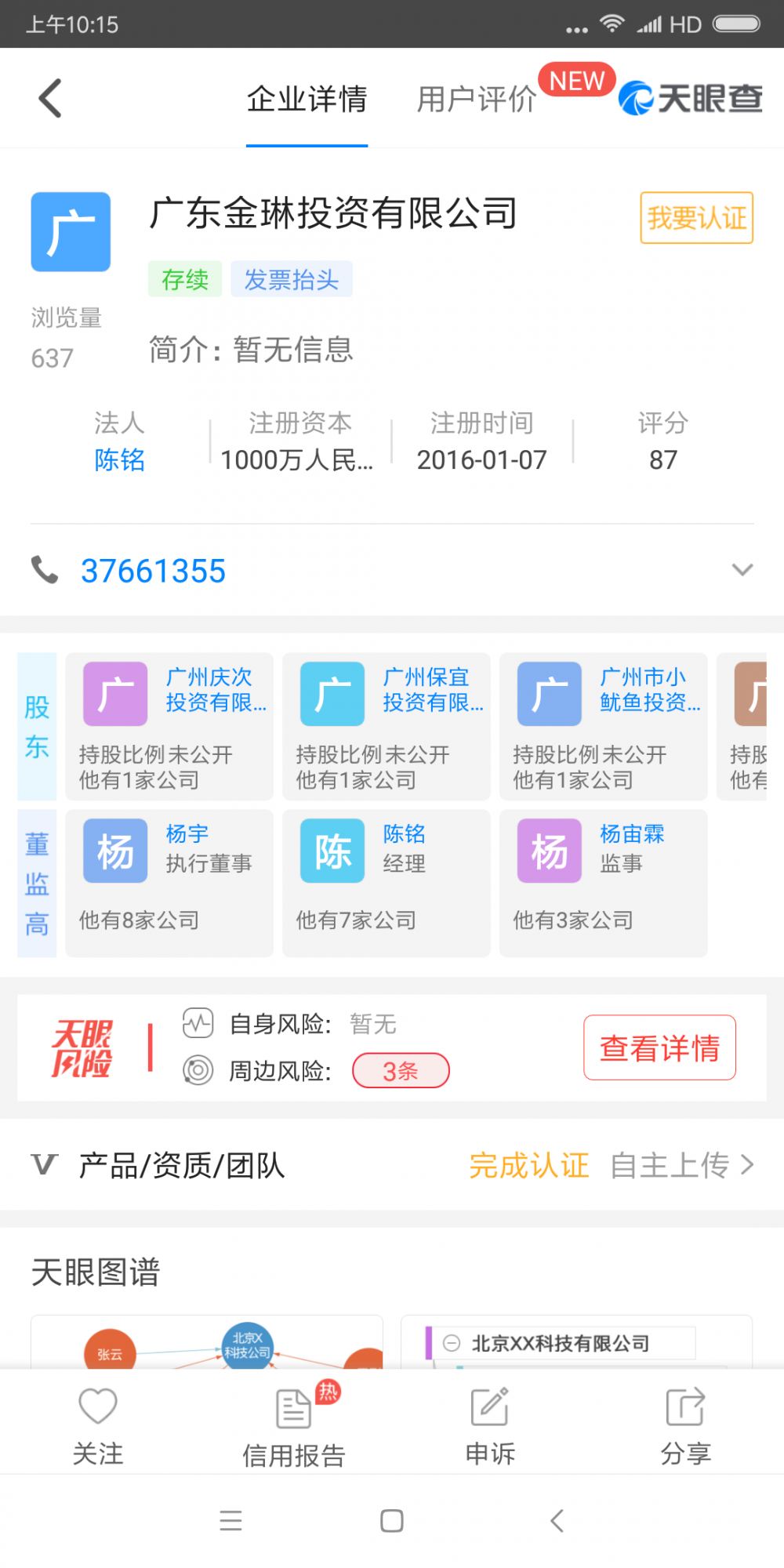Open shareholder card 广州市小鱿鱼投资
The width and height of the screenshot is (784, 1568).
pos(604,726)
